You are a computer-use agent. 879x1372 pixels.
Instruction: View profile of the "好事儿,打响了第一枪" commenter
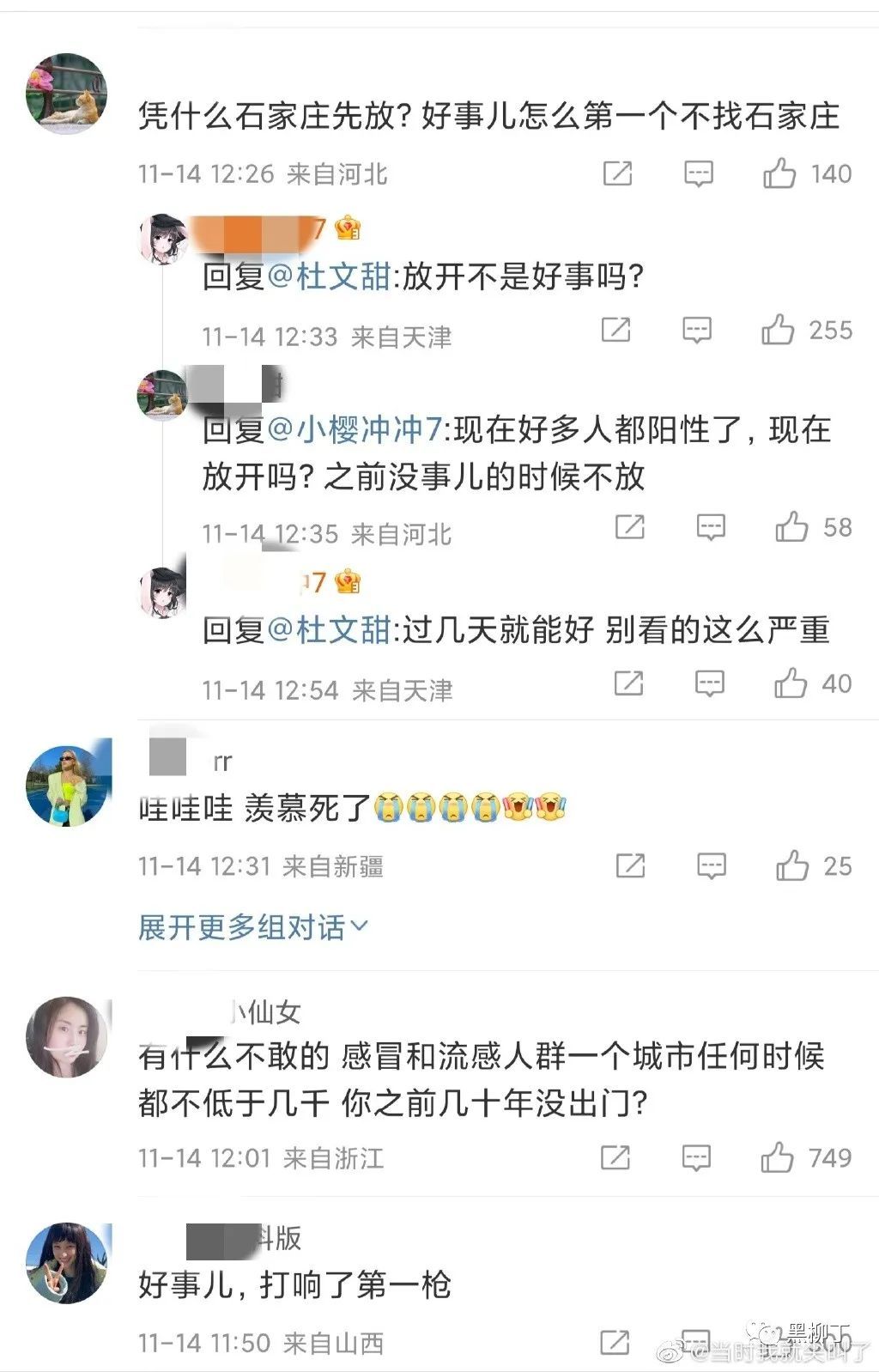[x=69, y=1263]
